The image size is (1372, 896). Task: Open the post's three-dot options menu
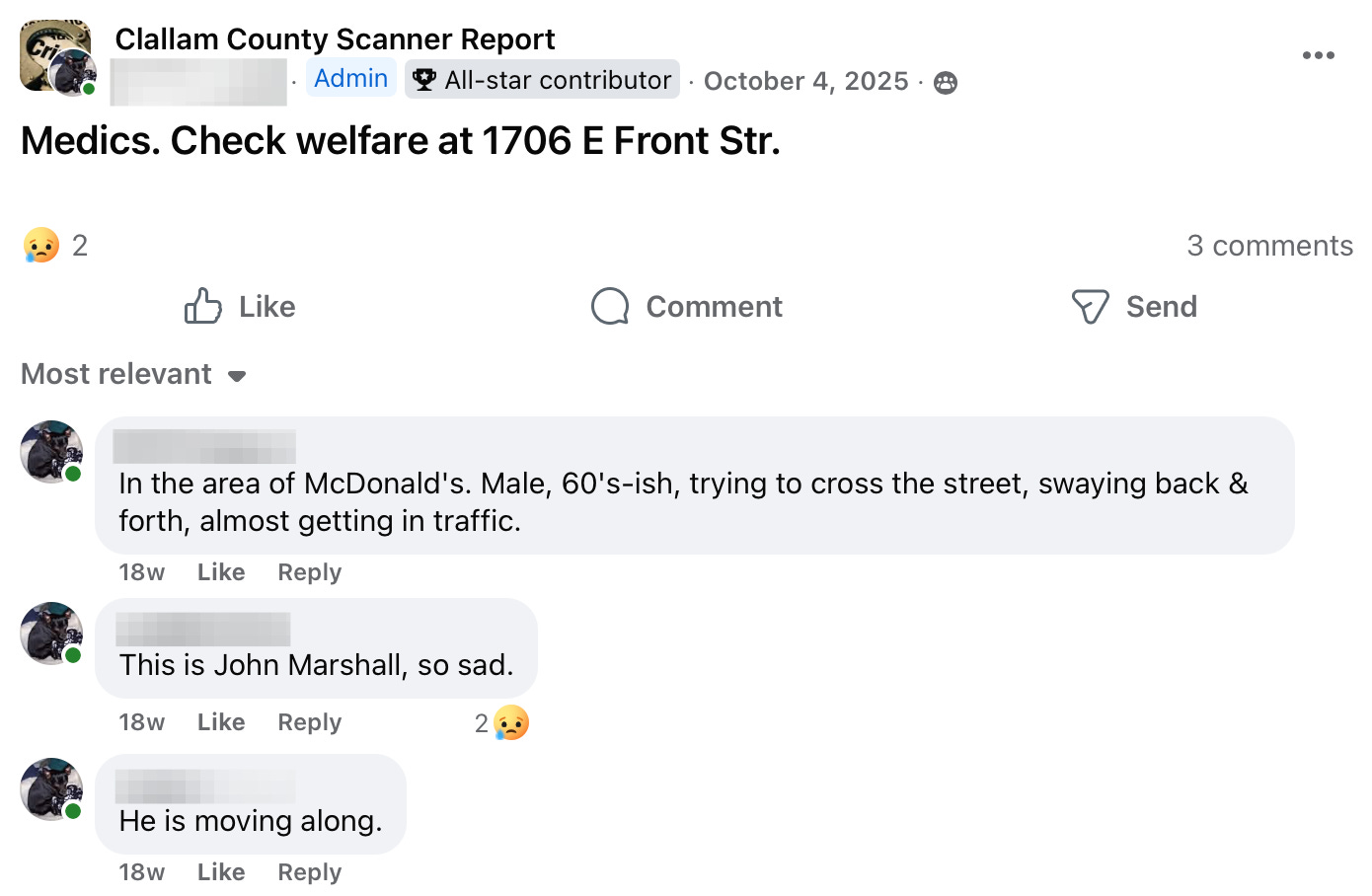point(1318,55)
